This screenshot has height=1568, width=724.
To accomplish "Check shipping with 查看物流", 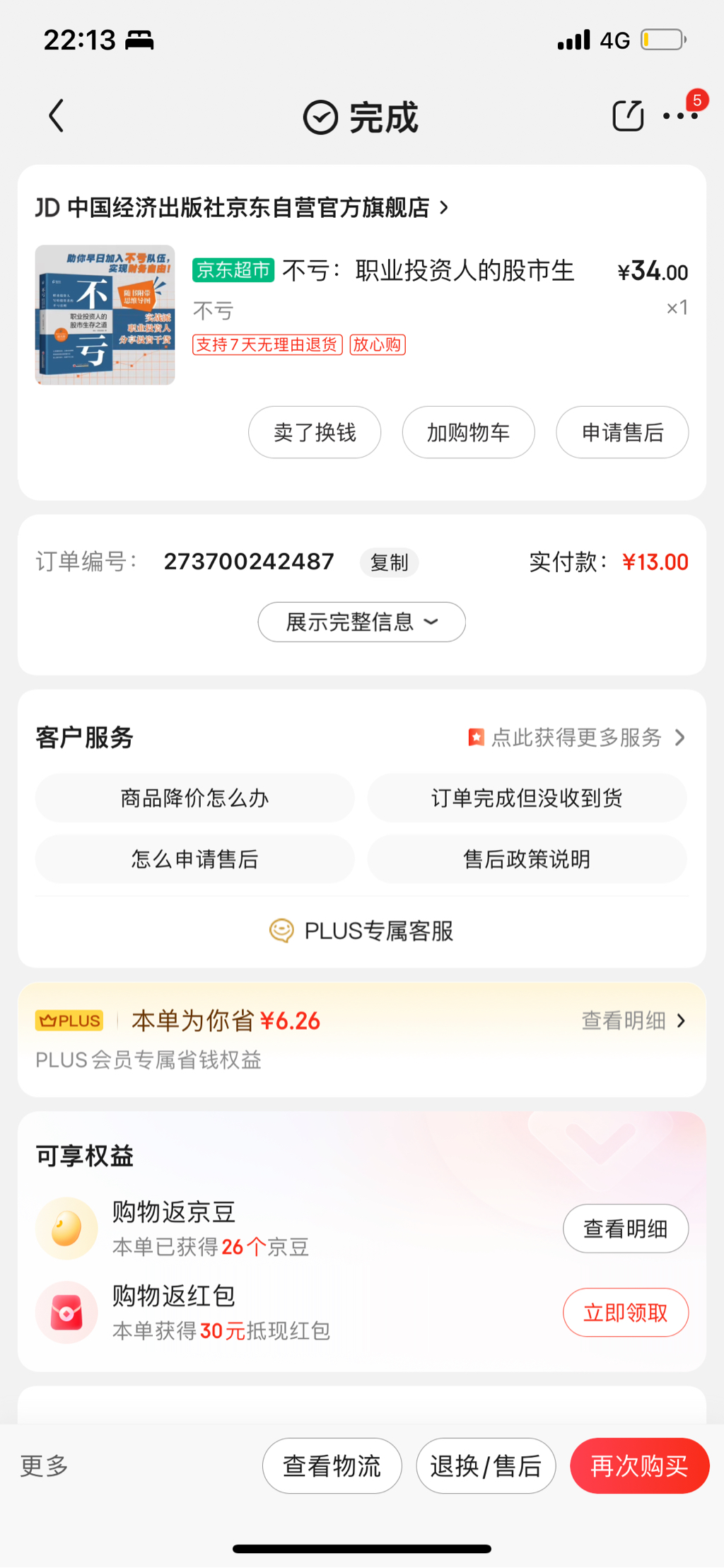I will 332,1466.
